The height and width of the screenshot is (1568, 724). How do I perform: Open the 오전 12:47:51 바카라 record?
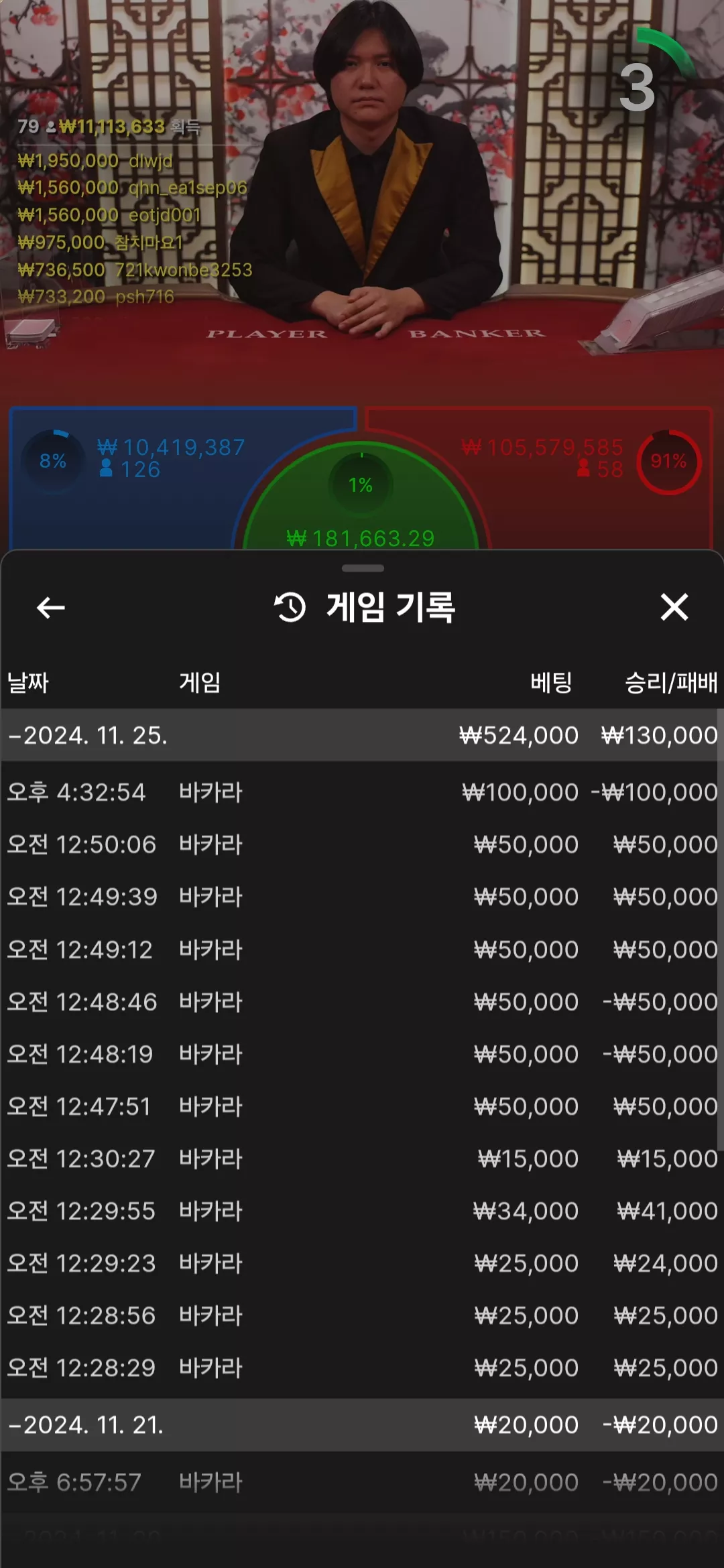(362, 1106)
